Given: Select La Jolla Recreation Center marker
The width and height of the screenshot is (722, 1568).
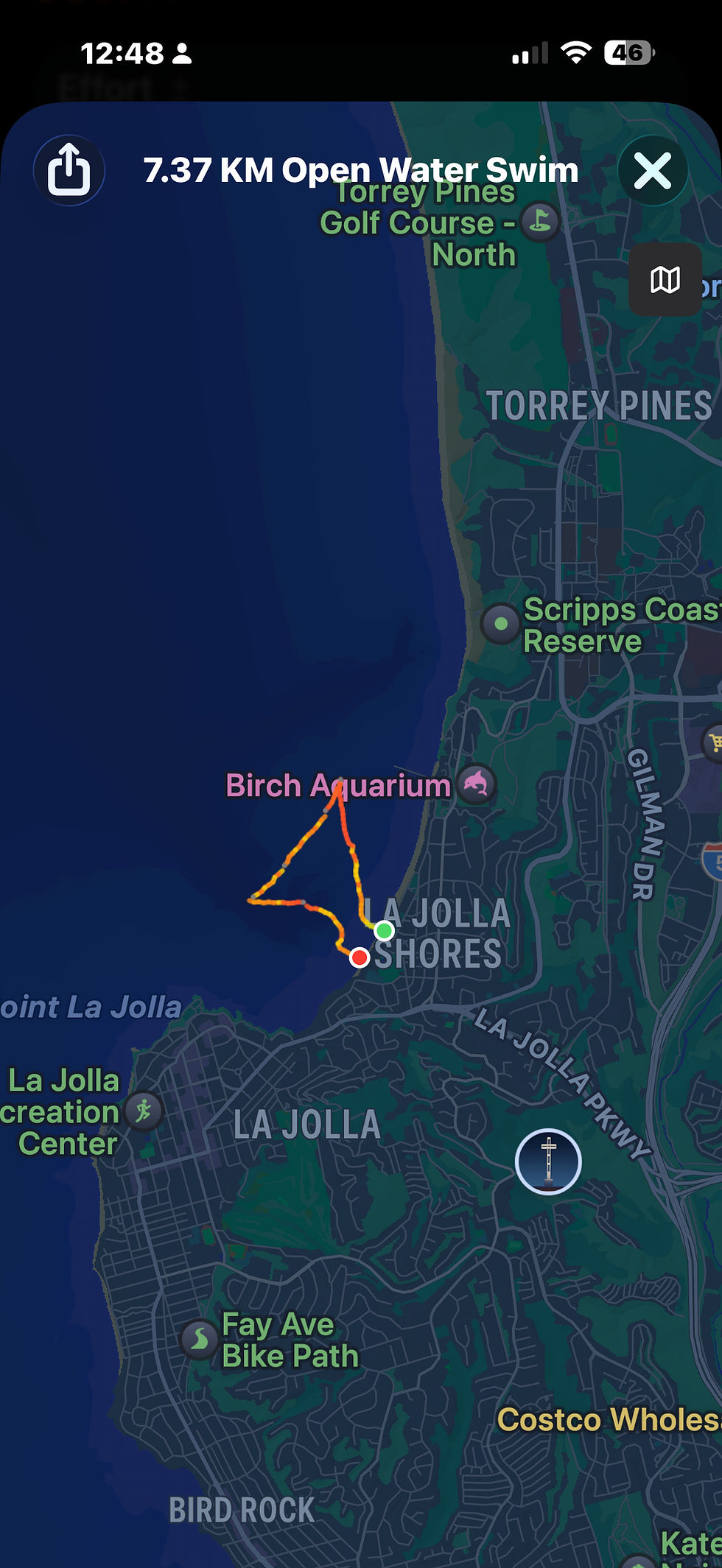Looking at the screenshot, I should [x=144, y=1111].
